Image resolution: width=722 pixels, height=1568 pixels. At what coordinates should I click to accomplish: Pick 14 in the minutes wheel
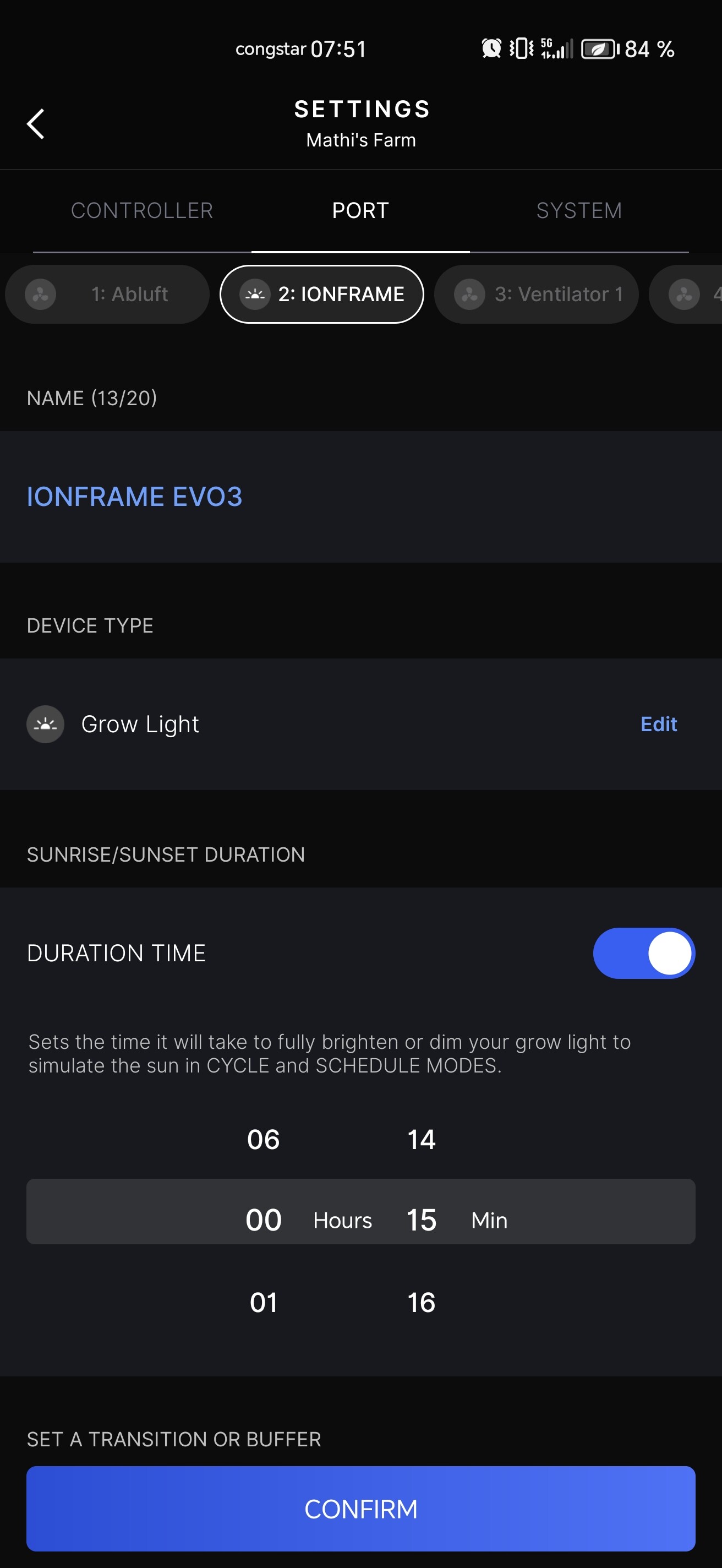(421, 1140)
